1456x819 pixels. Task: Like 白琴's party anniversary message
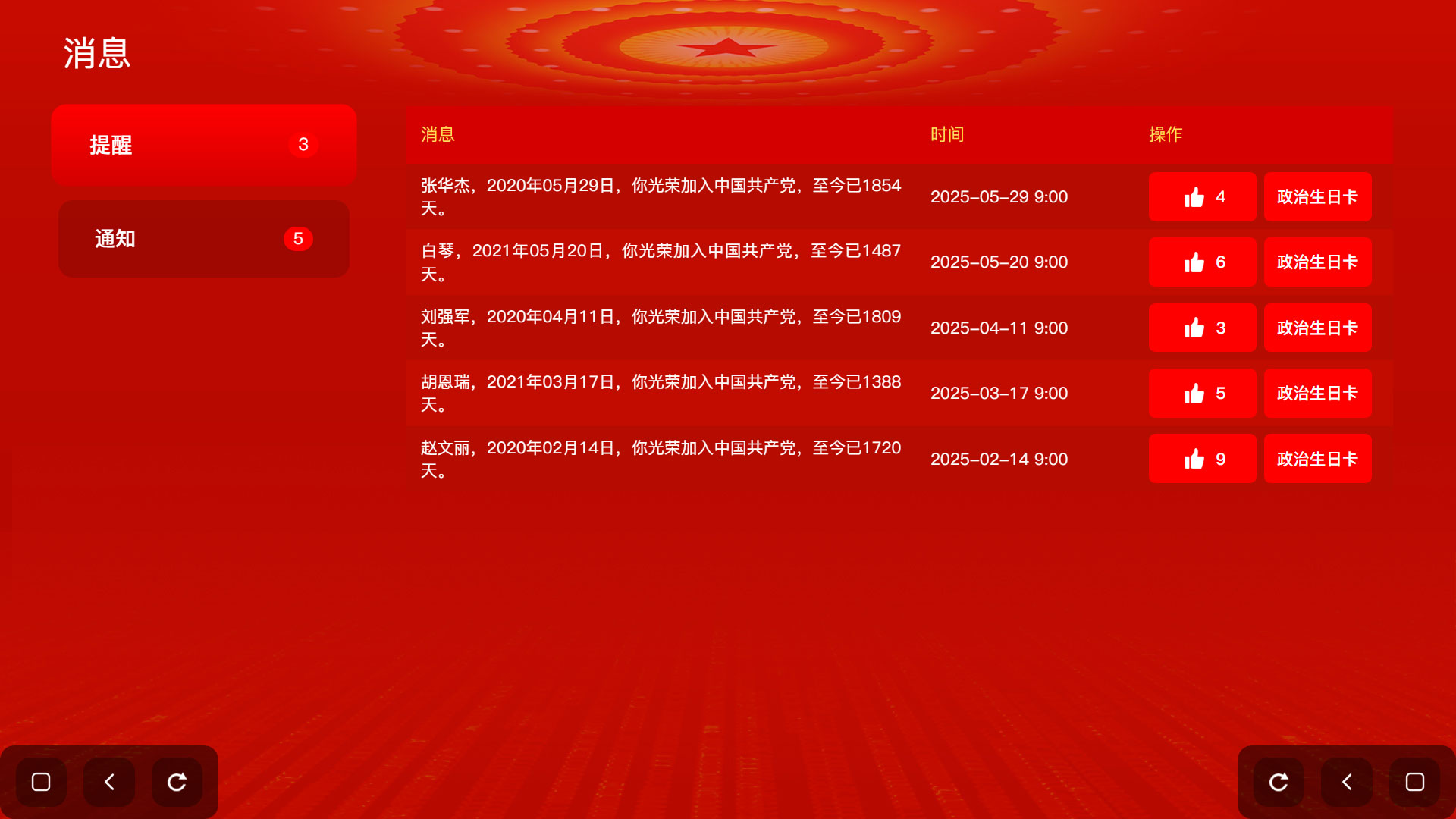pos(1202,262)
